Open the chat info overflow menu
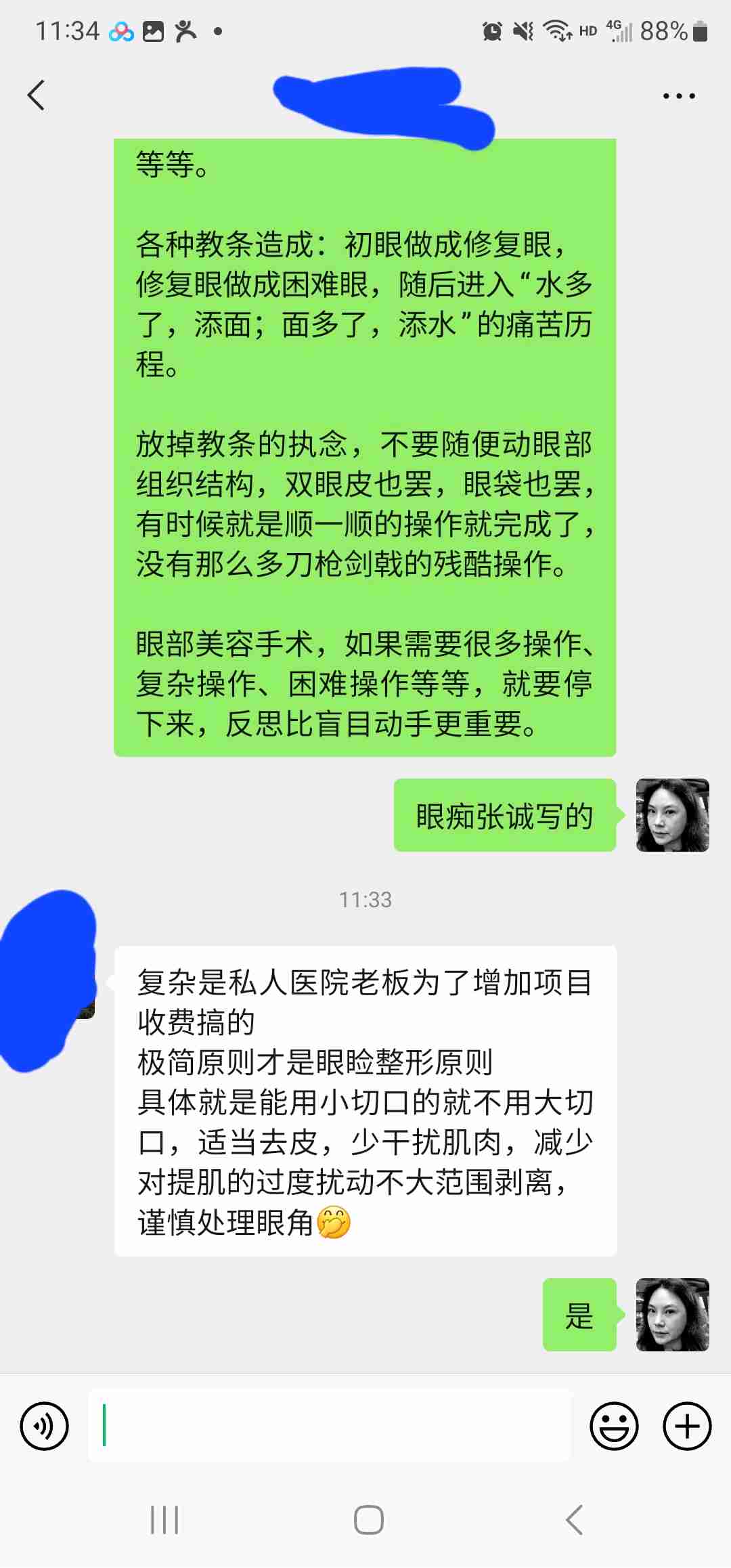The height and width of the screenshot is (1568, 731). click(x=678, y=96)
